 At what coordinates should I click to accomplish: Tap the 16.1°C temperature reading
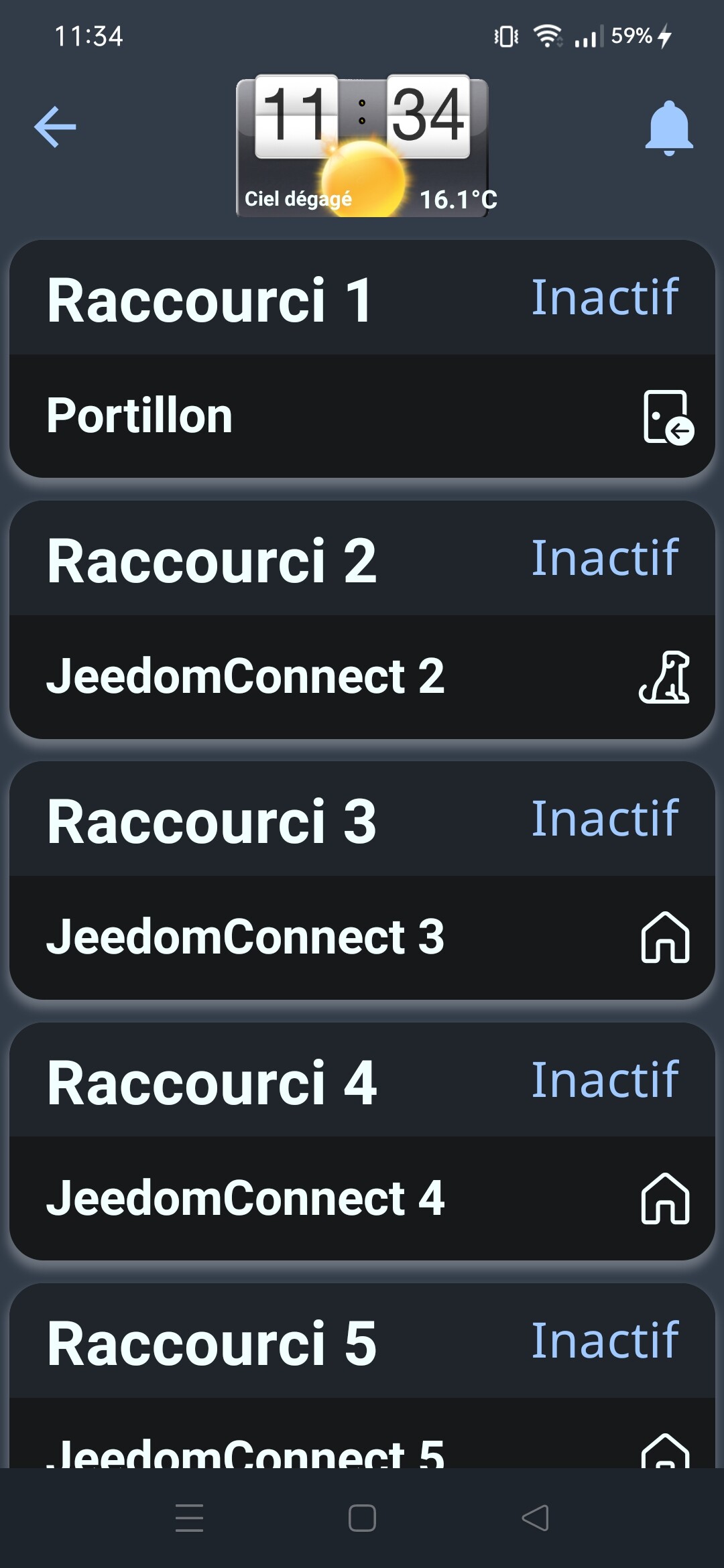[459, 198]
